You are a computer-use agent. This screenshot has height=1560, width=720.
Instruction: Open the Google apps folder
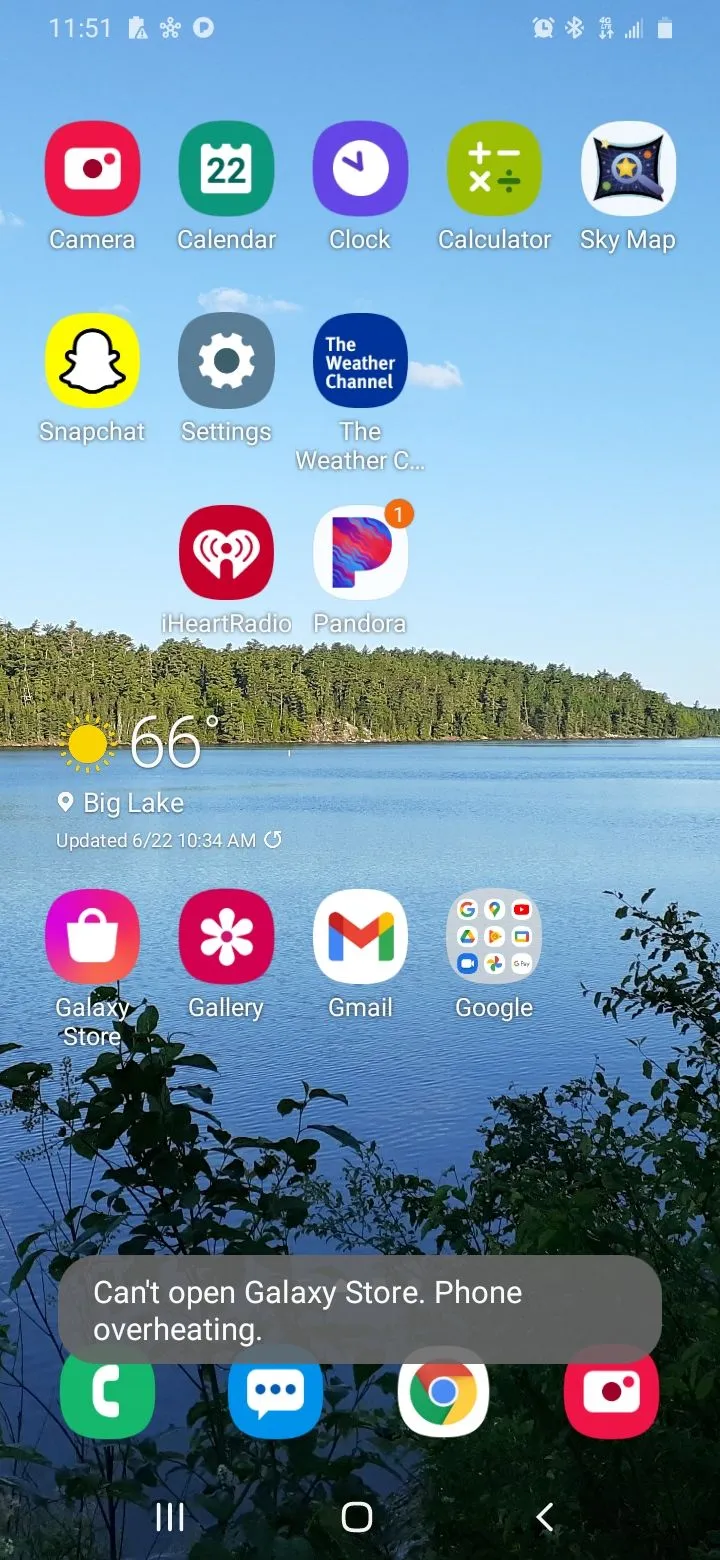click(x=494, y=936)
